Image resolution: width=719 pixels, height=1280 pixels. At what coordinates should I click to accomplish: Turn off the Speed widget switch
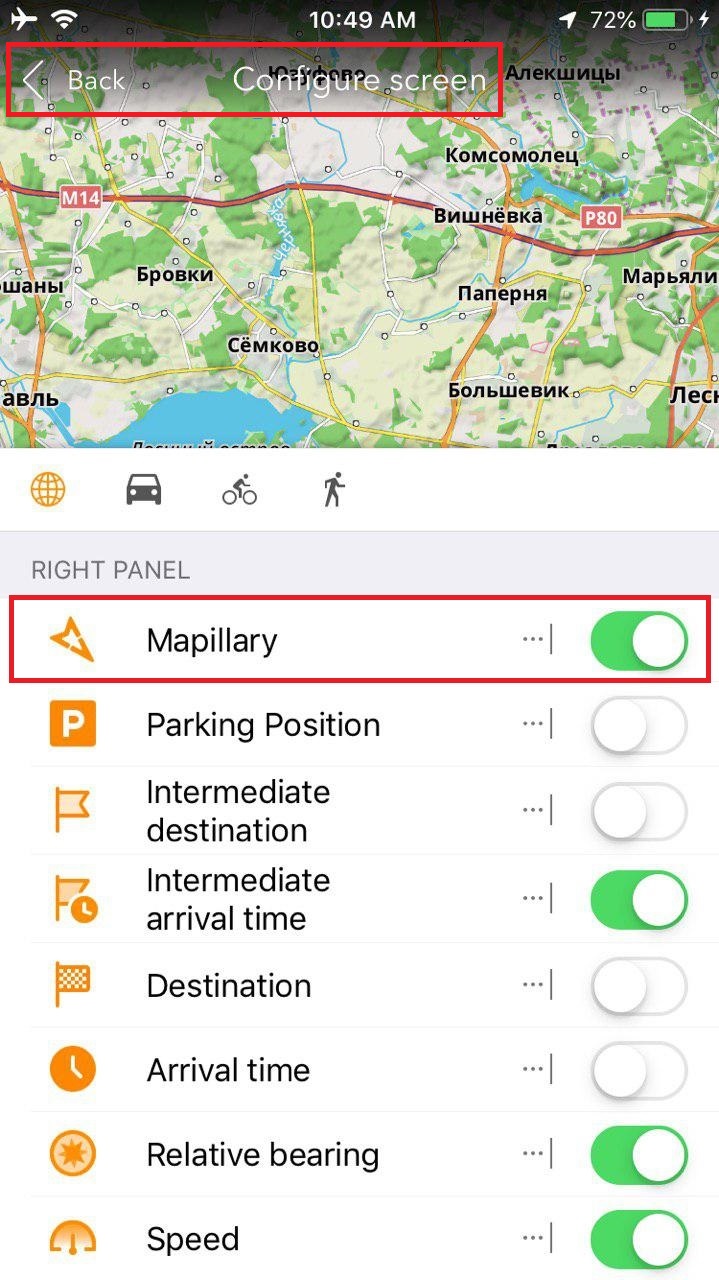click(638, 1240)
